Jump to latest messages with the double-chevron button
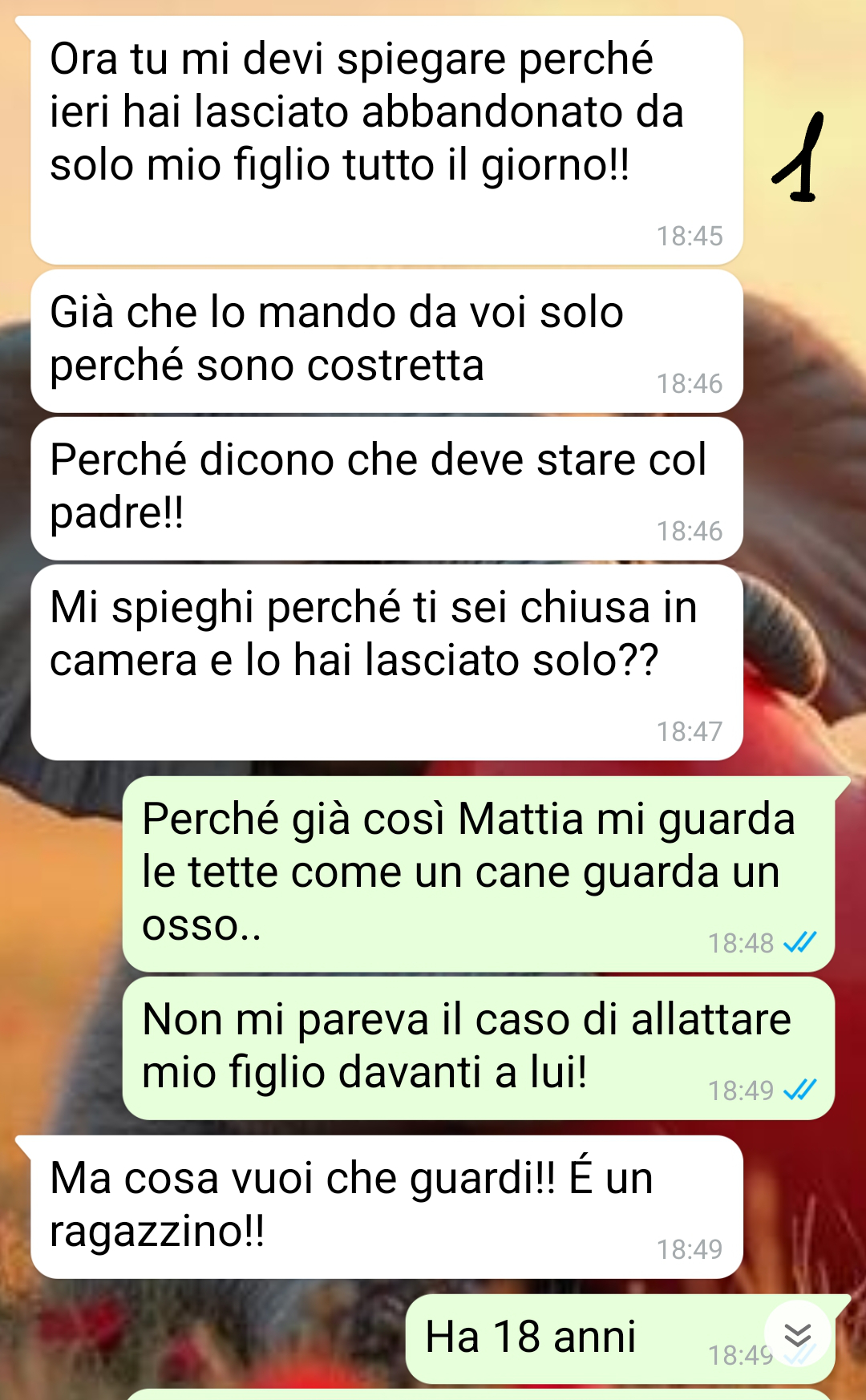Screen dimensions: 866x1400 click(798, 1334)
